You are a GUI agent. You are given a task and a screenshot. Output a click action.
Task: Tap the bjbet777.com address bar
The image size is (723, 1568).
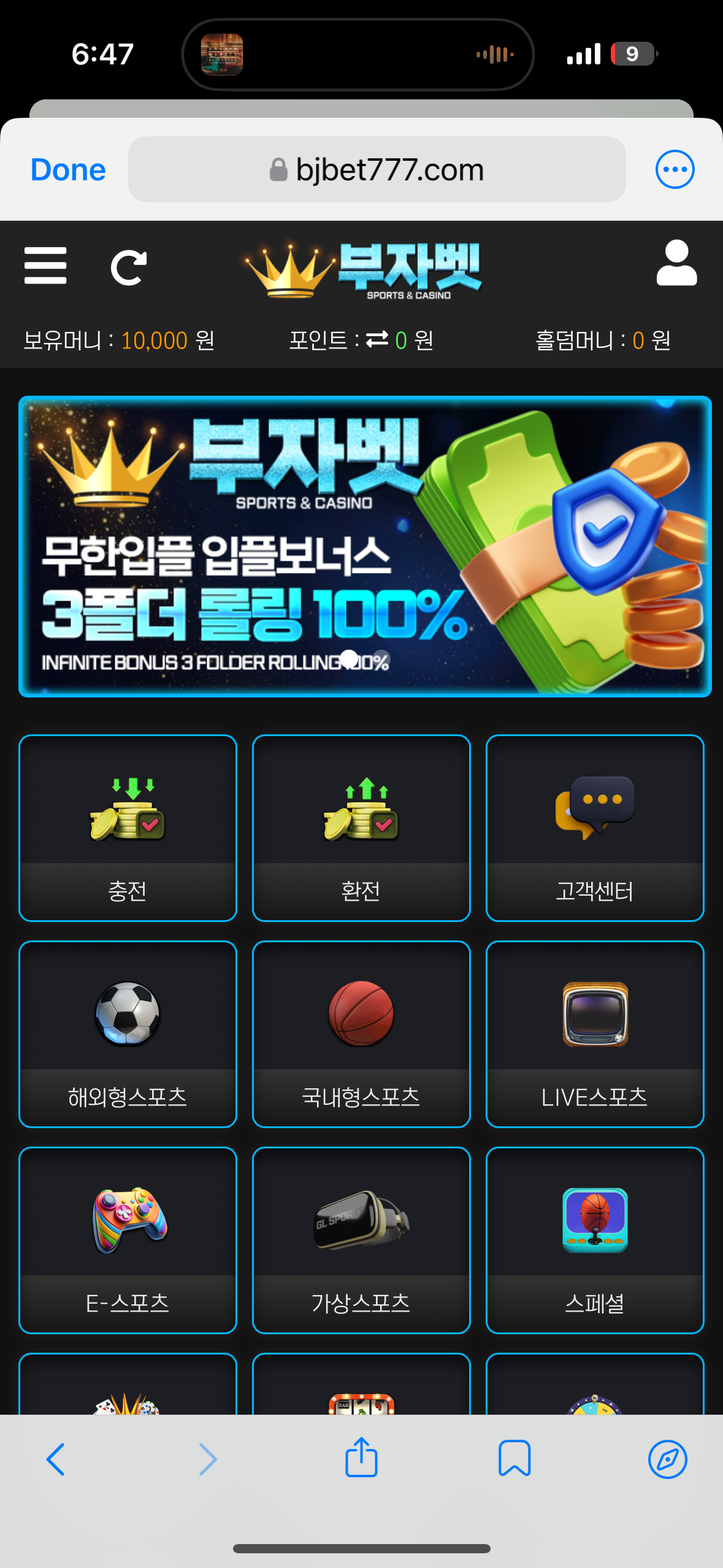click(x=377, y=170)
